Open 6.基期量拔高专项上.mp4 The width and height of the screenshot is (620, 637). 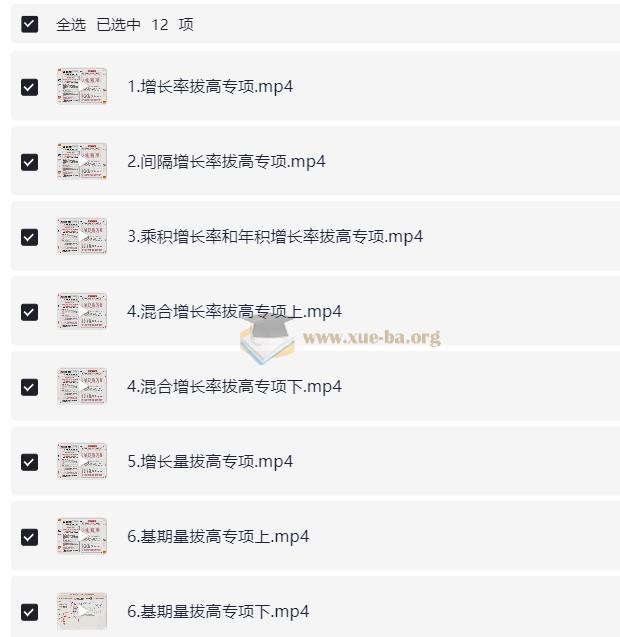click(218, 537)
